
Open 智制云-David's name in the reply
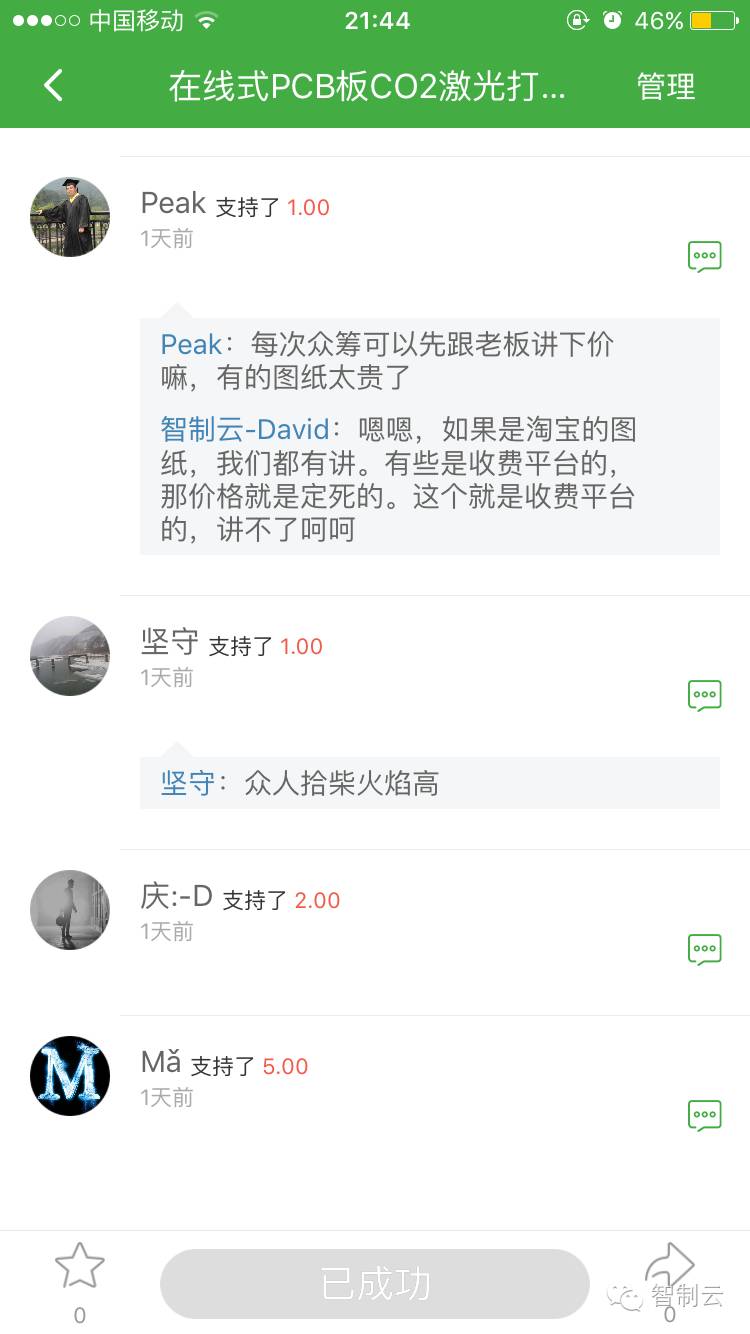coord(245,429)
